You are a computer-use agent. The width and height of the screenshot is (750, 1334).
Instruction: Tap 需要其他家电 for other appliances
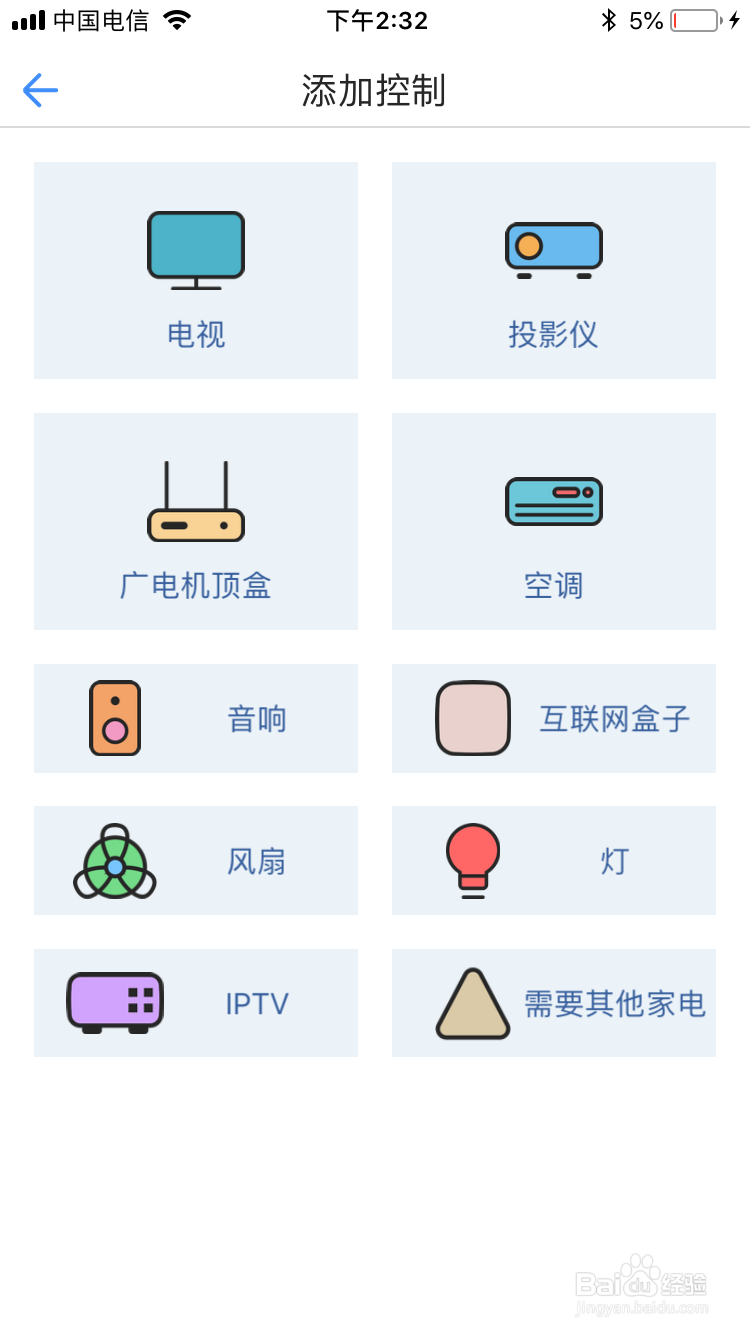pos(553,1002)
